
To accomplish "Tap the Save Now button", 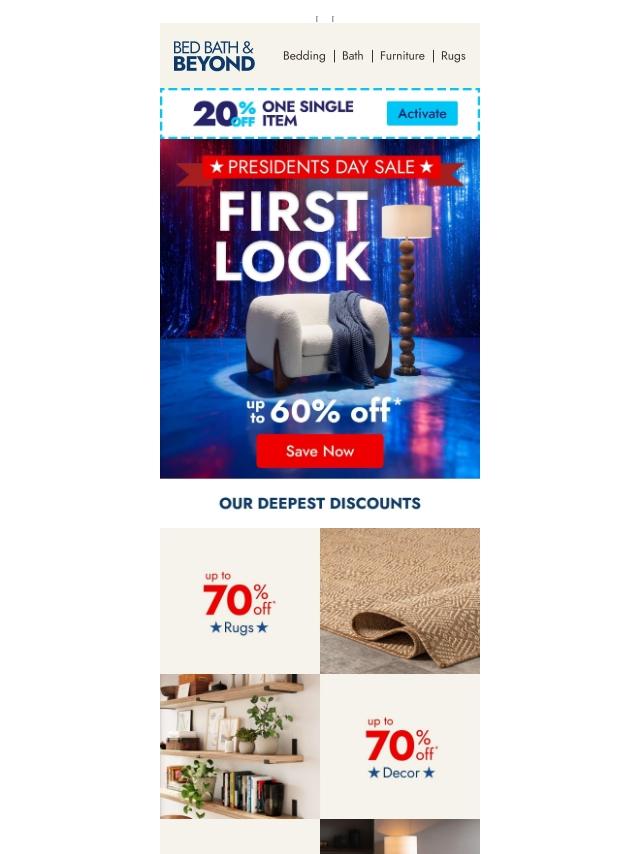I will point(320,451).
